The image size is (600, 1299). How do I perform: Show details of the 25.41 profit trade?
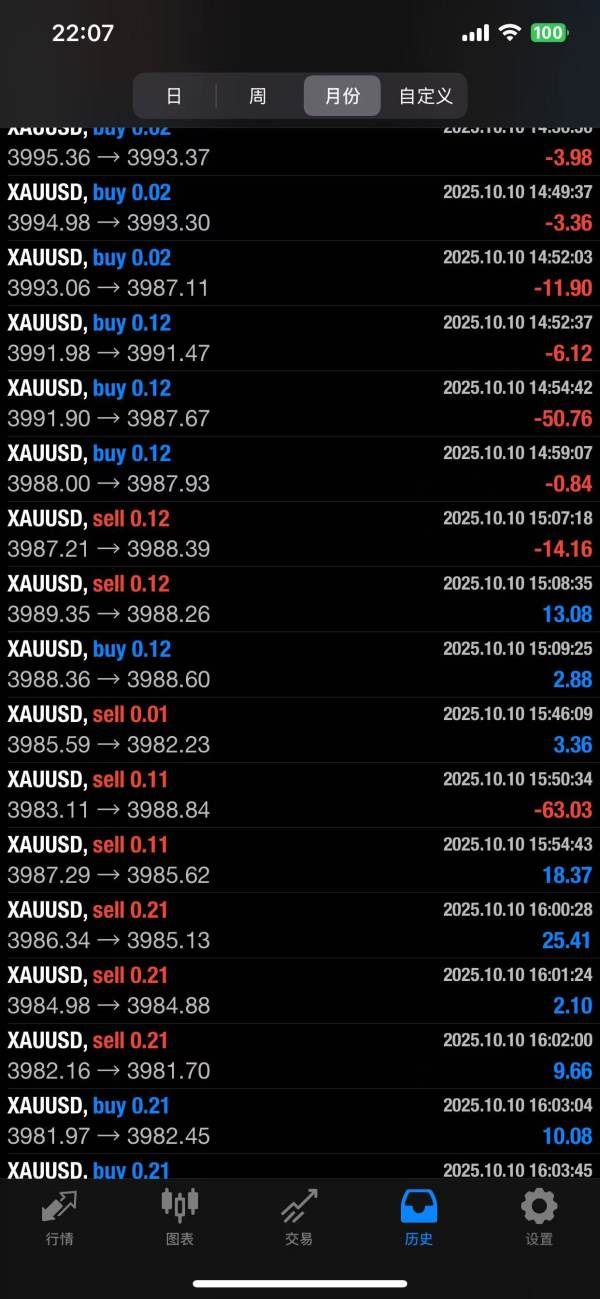point(300,925)
